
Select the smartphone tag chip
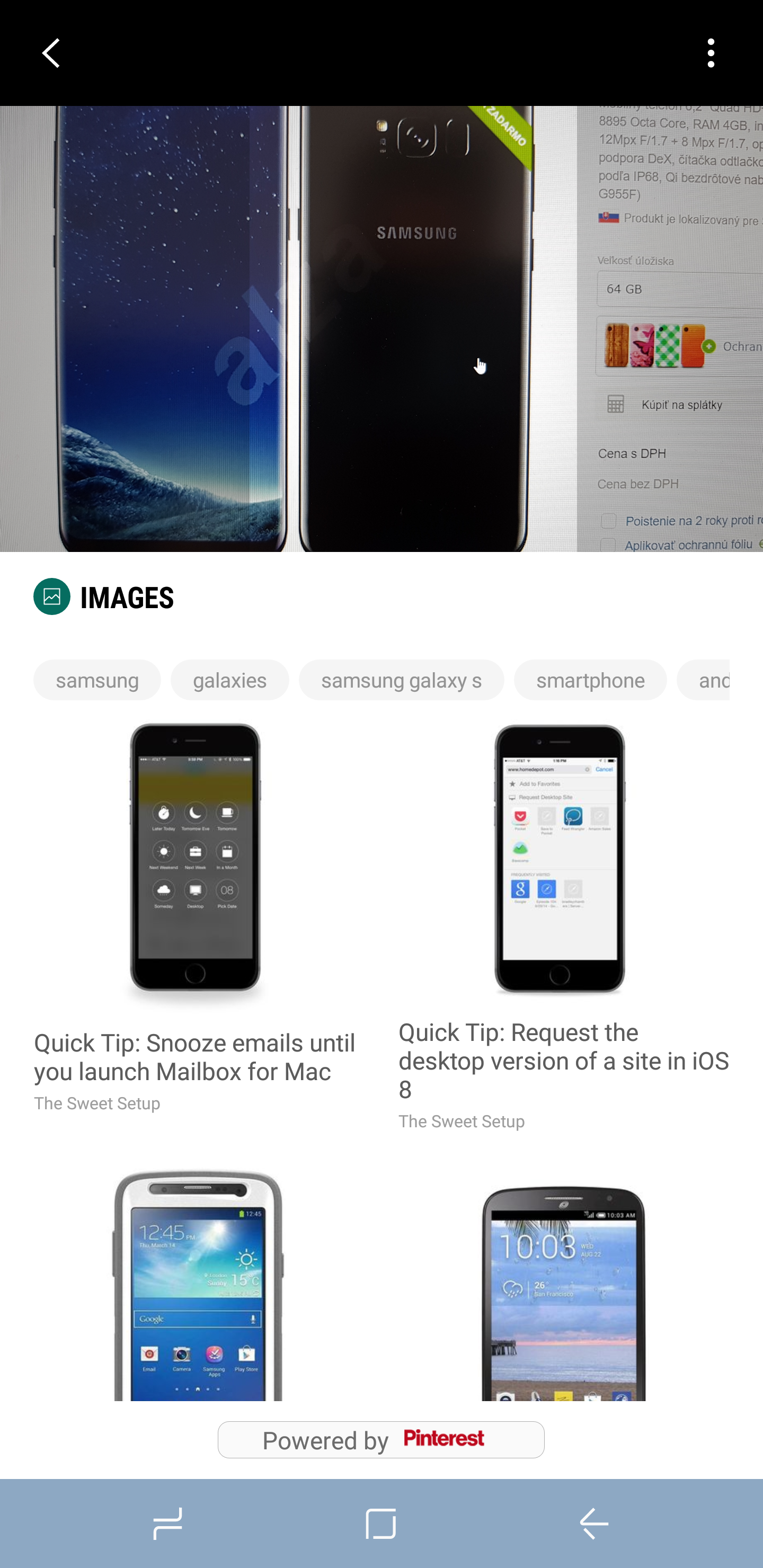[590, 680]
